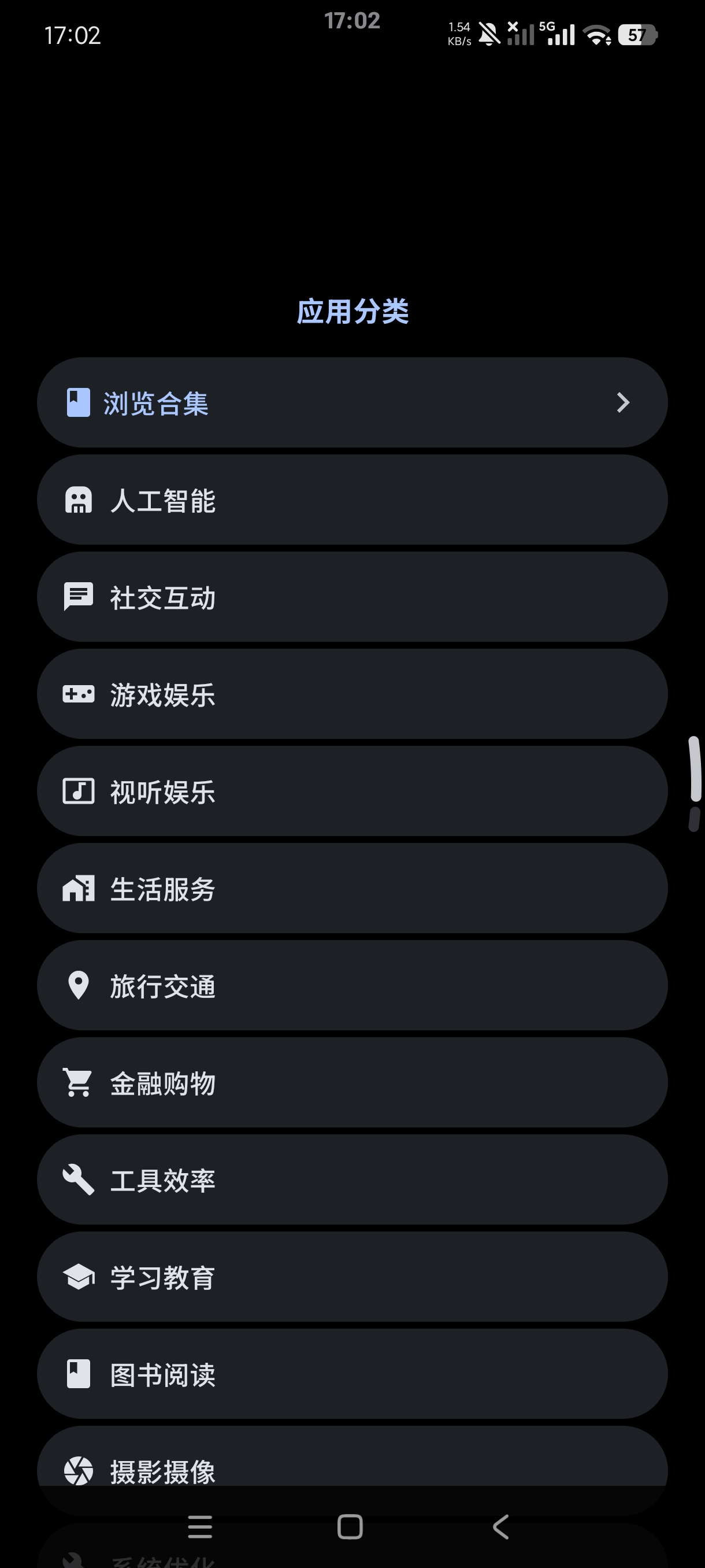Open the system recent apps menu
This screenshot has width=705, height=1568.
pos(199,1526)
